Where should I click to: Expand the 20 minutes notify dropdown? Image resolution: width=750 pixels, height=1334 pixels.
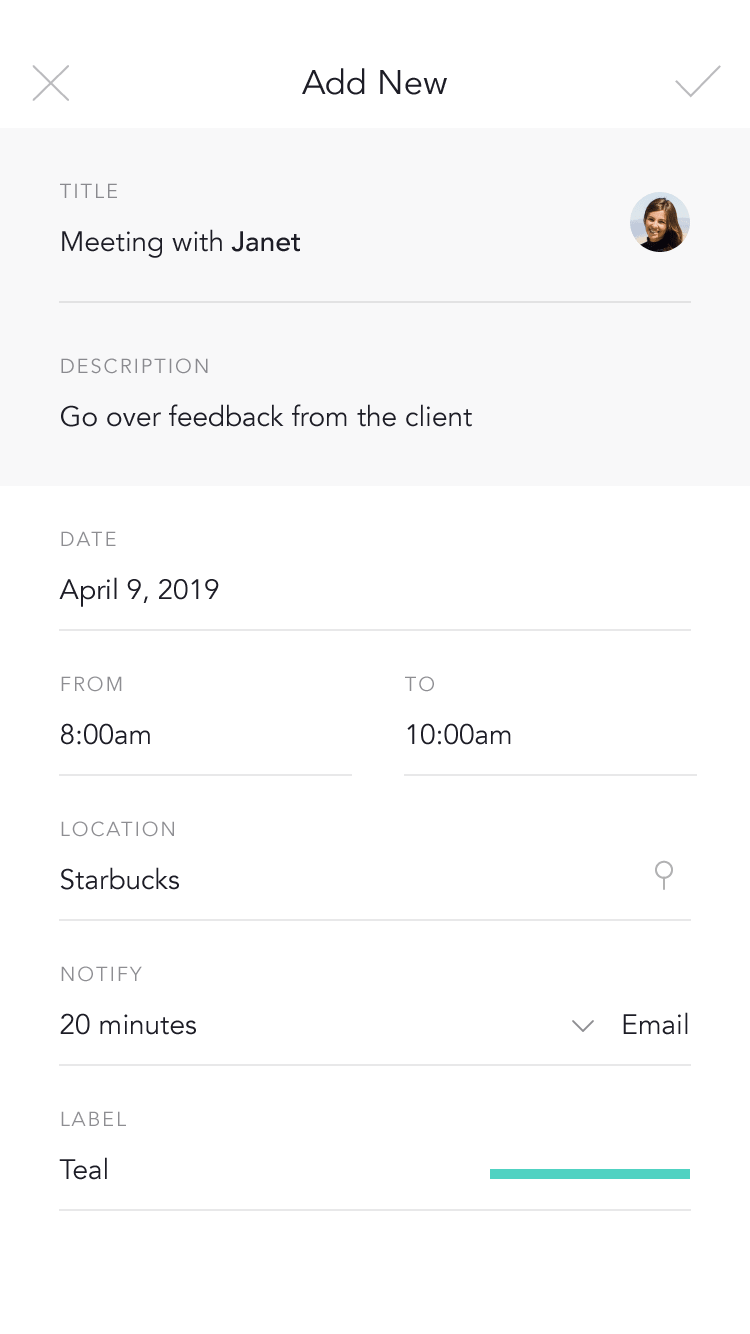(582, 1026)
